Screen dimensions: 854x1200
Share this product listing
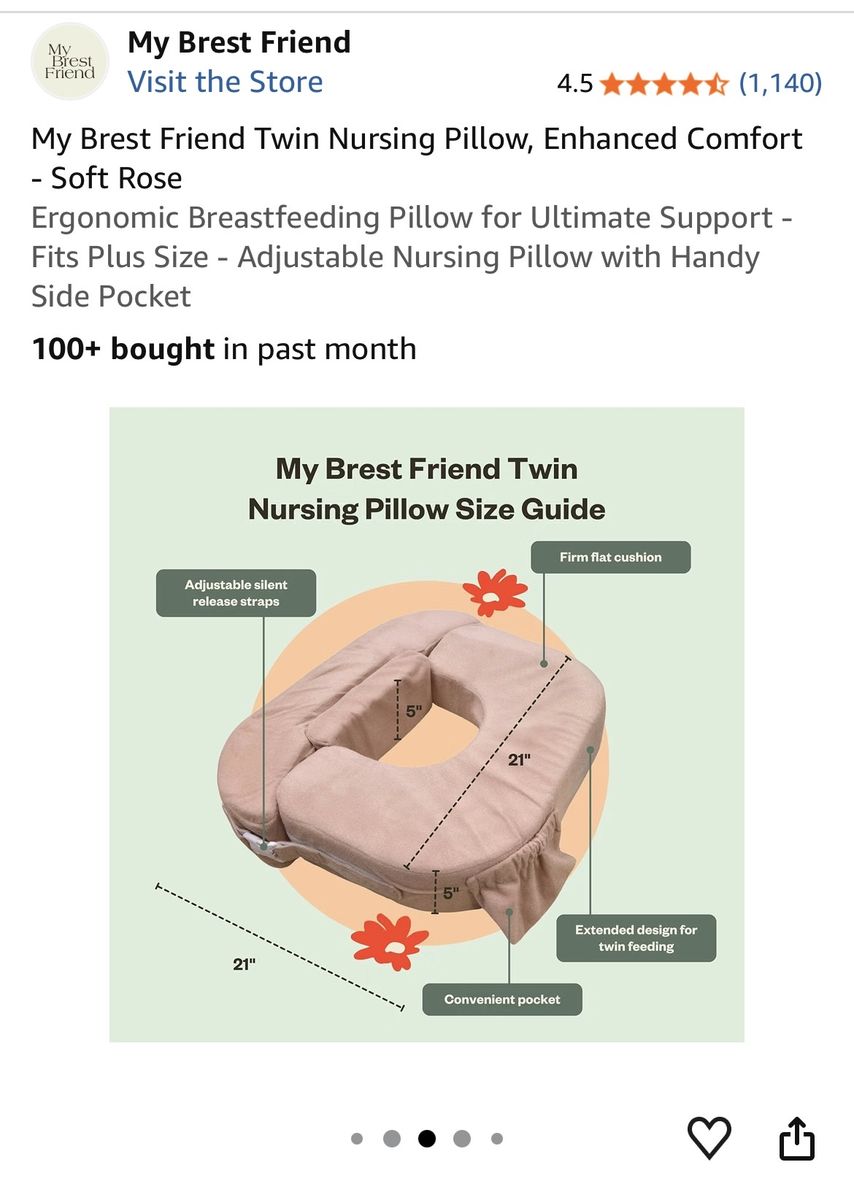(796, 1138)
